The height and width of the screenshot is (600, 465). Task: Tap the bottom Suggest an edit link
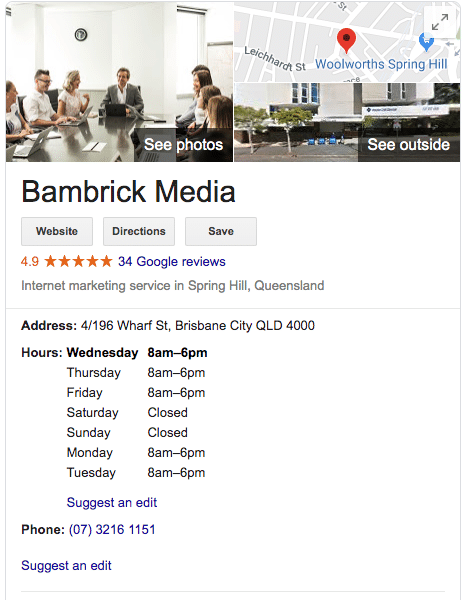click(x=66, y=566)
